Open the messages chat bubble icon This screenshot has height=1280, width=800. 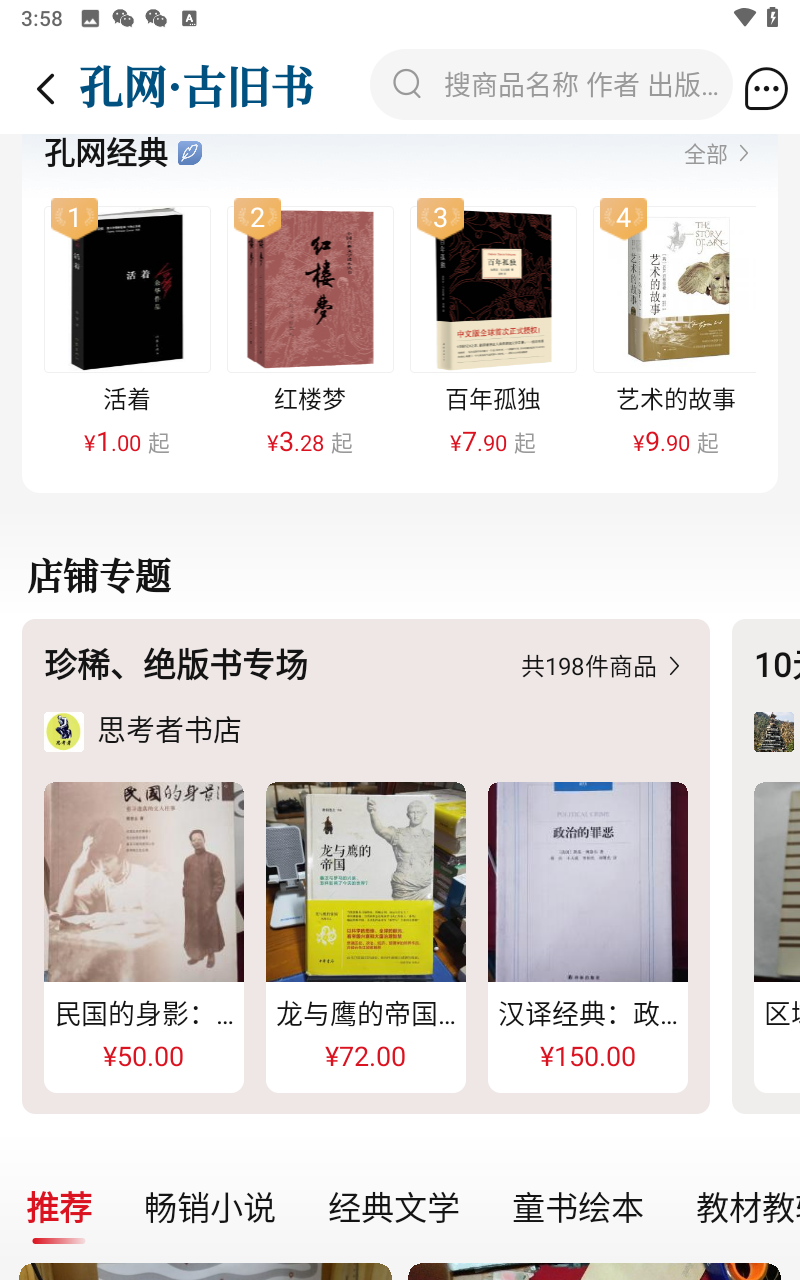(x=766, y=89)
